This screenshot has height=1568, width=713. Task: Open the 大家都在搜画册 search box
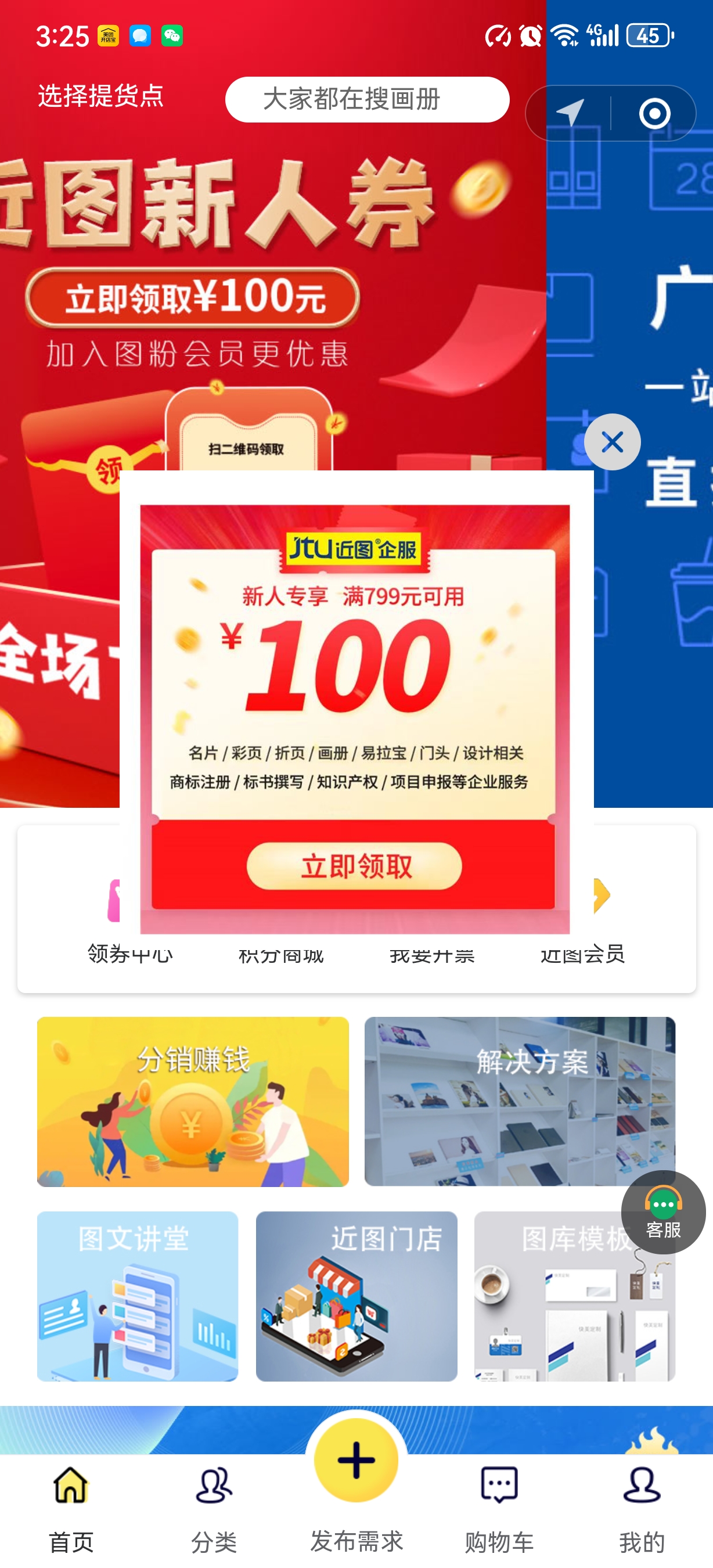coord(367,99)
